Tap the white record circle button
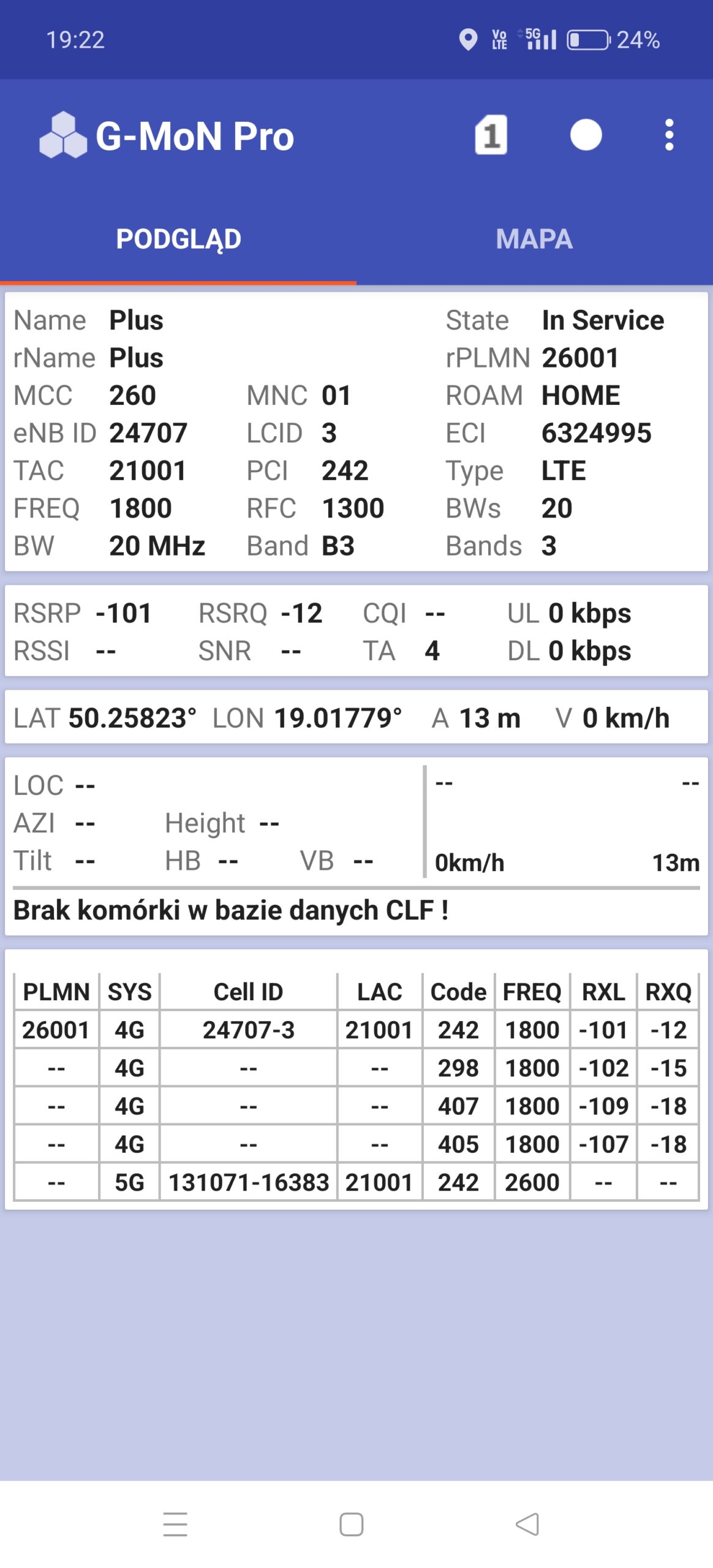713x1568 pixels. point(586,135)
